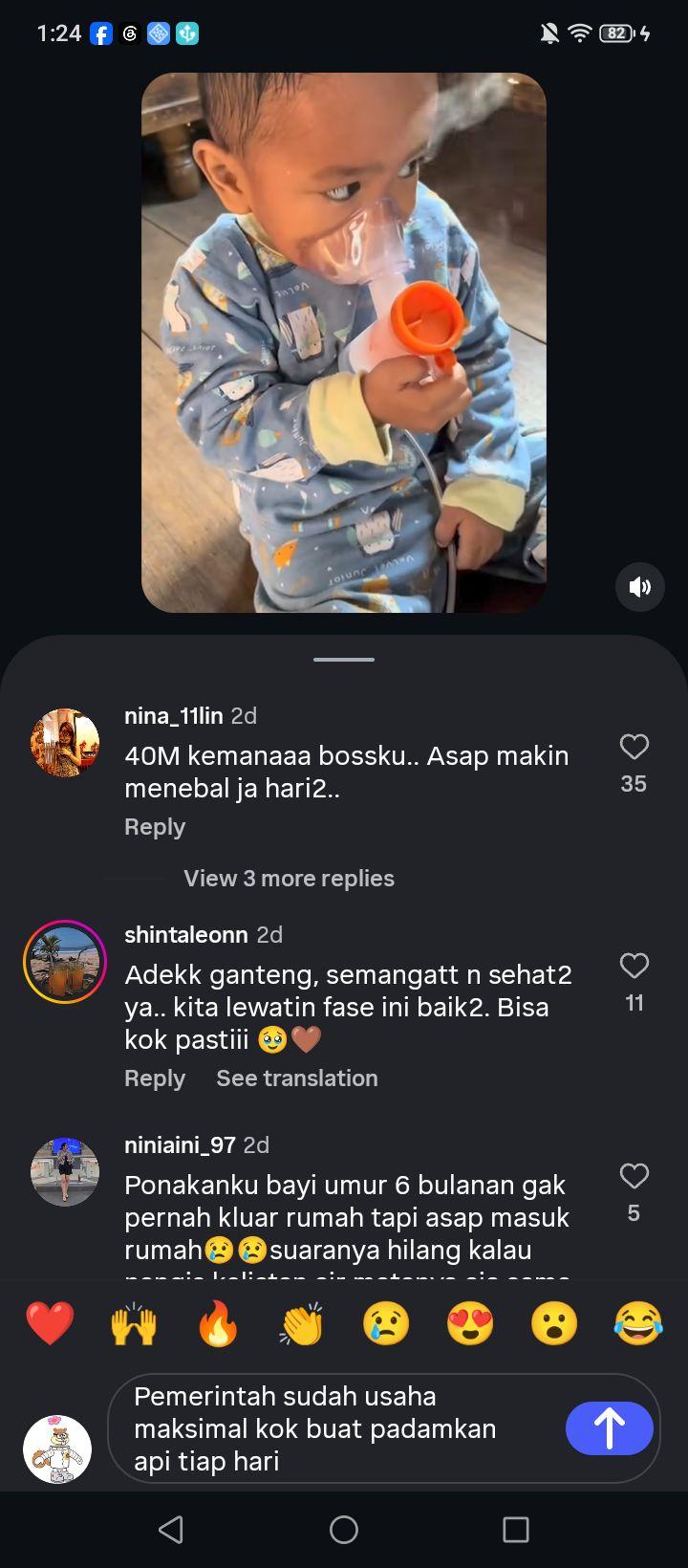Go back using system navigation triangle
Viewport: 688px width, 1568px height.
[x=171, y=1530]
